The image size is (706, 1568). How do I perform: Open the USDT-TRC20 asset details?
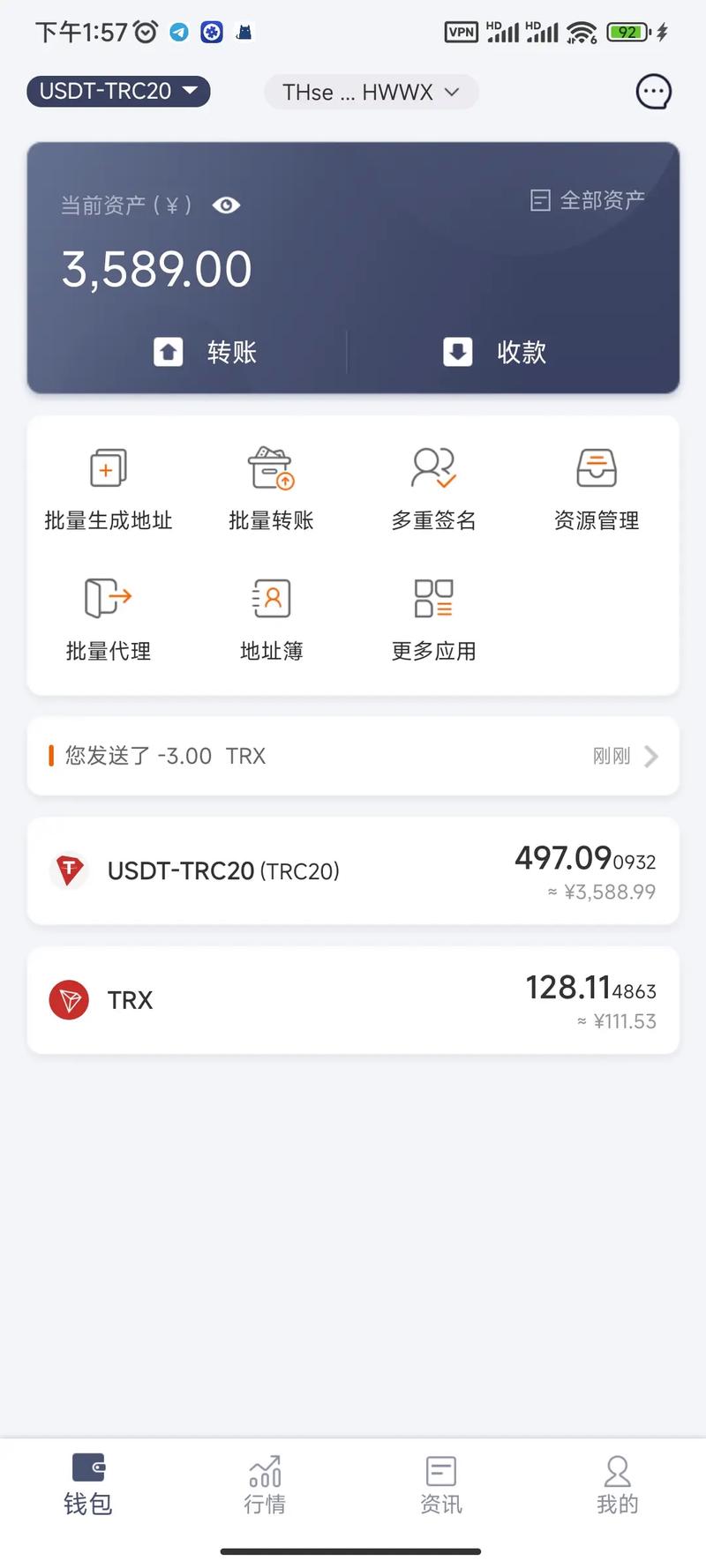click(x=353, y=871)
